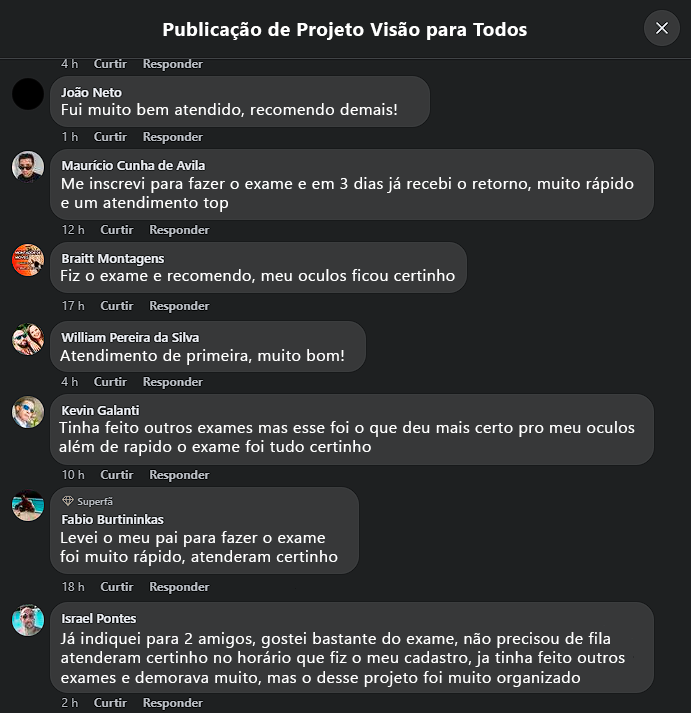
Task: Like Israel Pontes' comment
Action: (110, 703)
